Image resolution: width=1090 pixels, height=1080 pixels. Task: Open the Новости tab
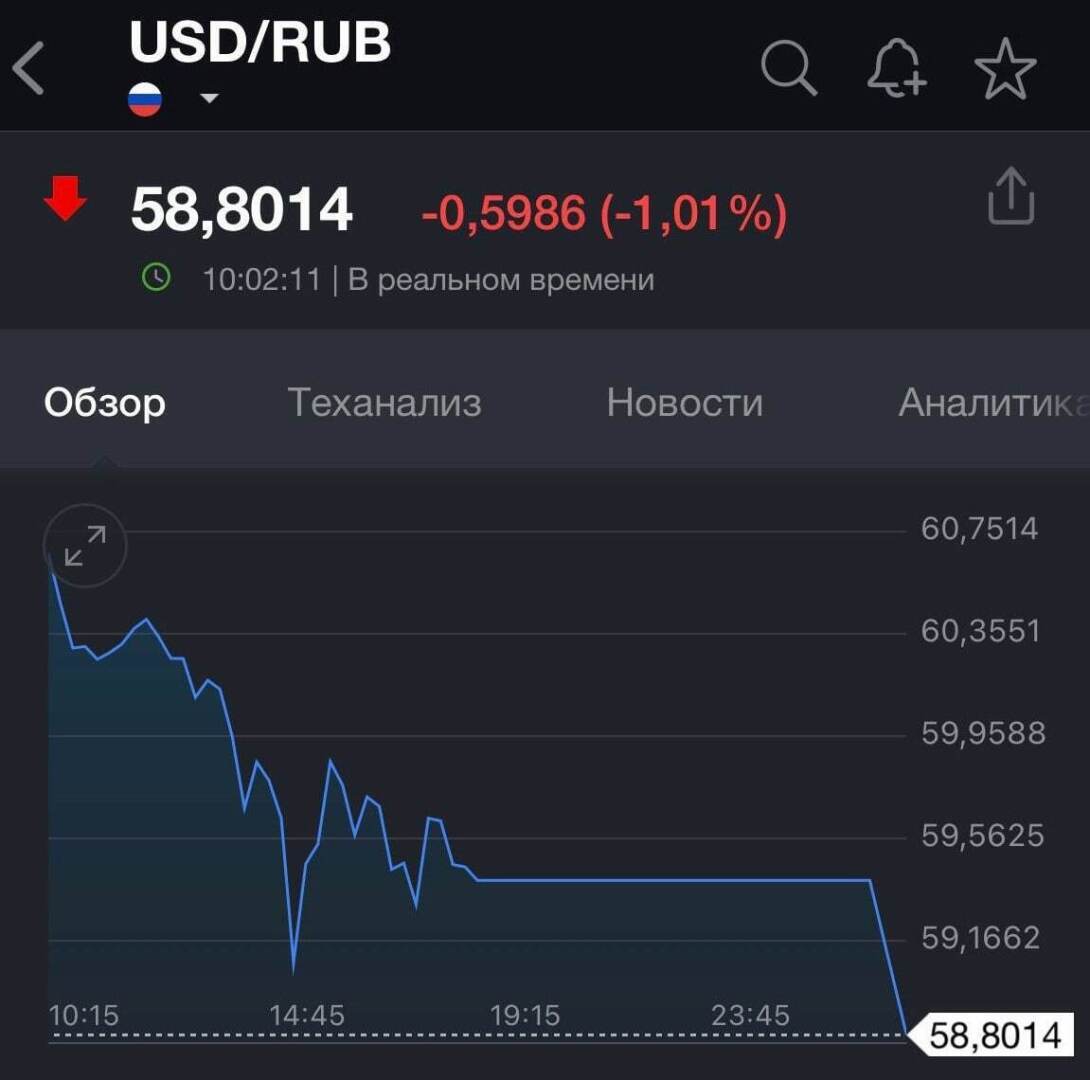pyautogui.click(x=684, y=403)
